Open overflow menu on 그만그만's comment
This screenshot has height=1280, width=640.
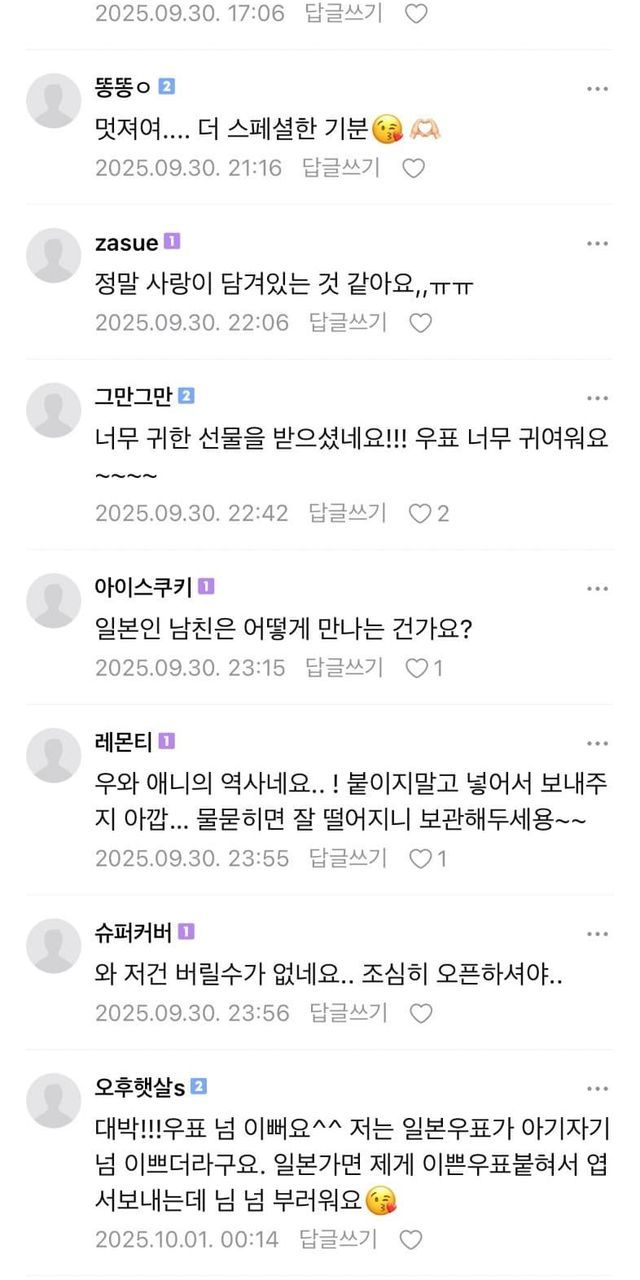tap(597, 398)
